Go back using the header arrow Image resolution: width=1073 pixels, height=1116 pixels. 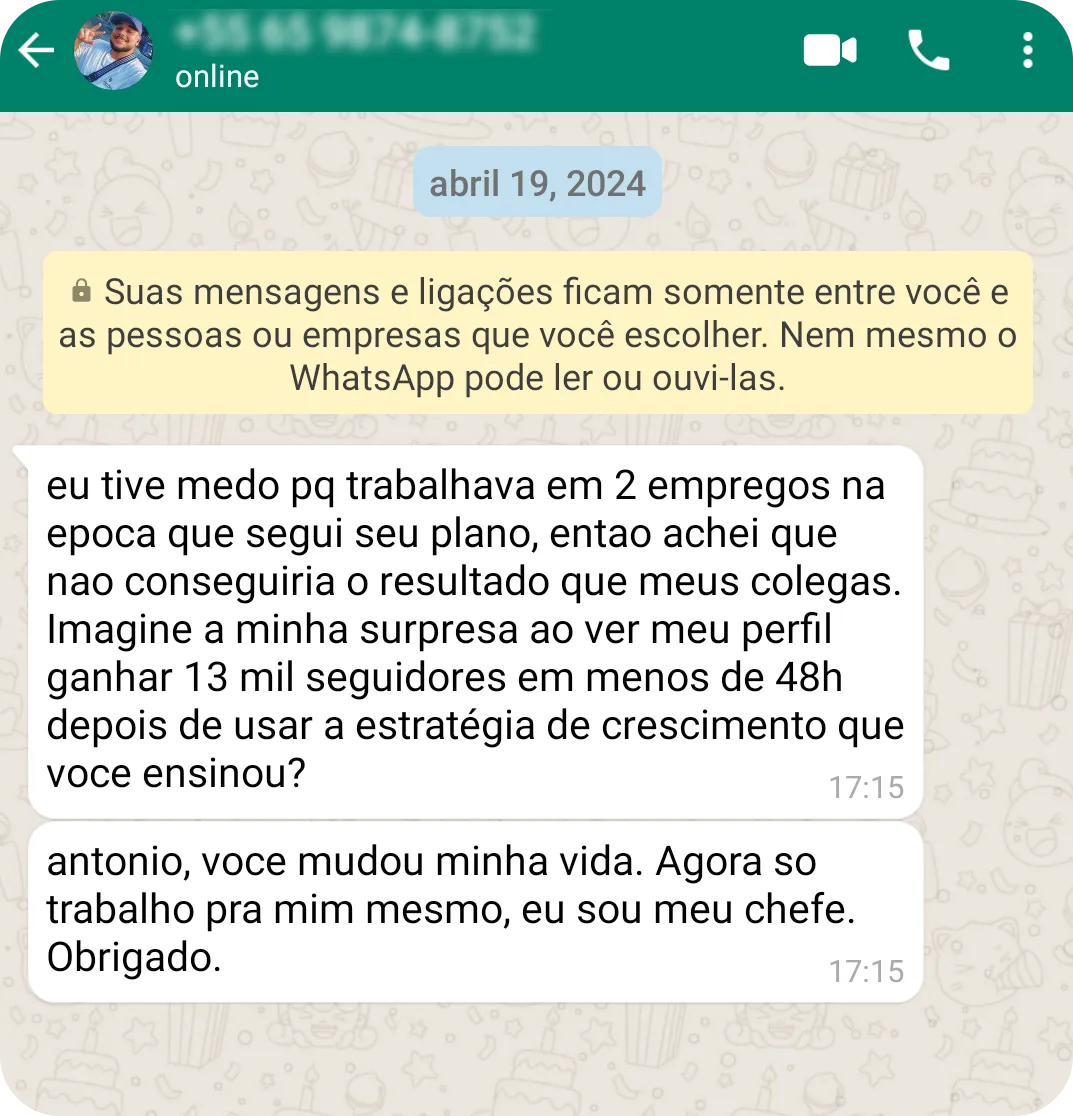36,51
